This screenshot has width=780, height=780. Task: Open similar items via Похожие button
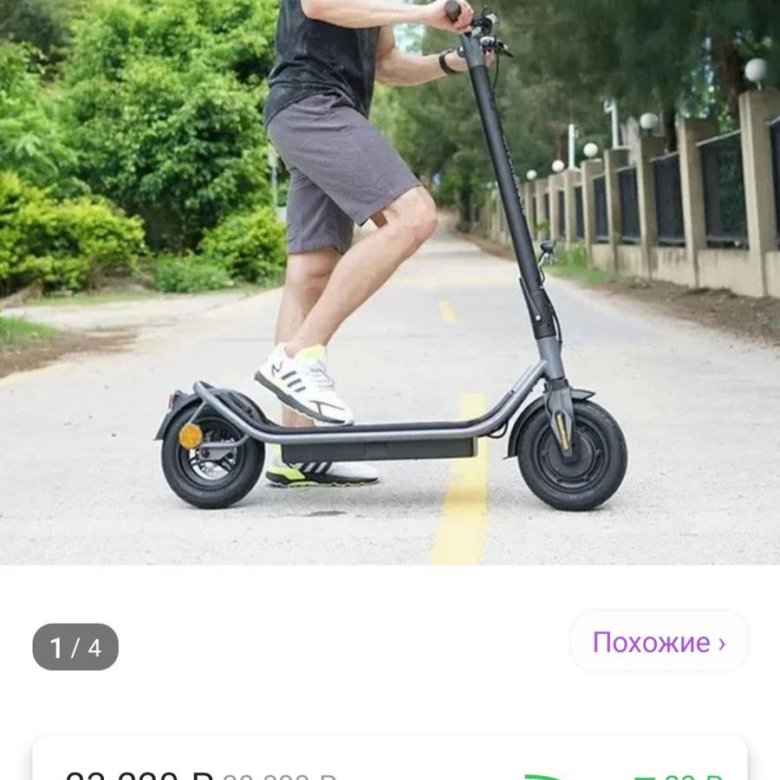pos(659,642)
